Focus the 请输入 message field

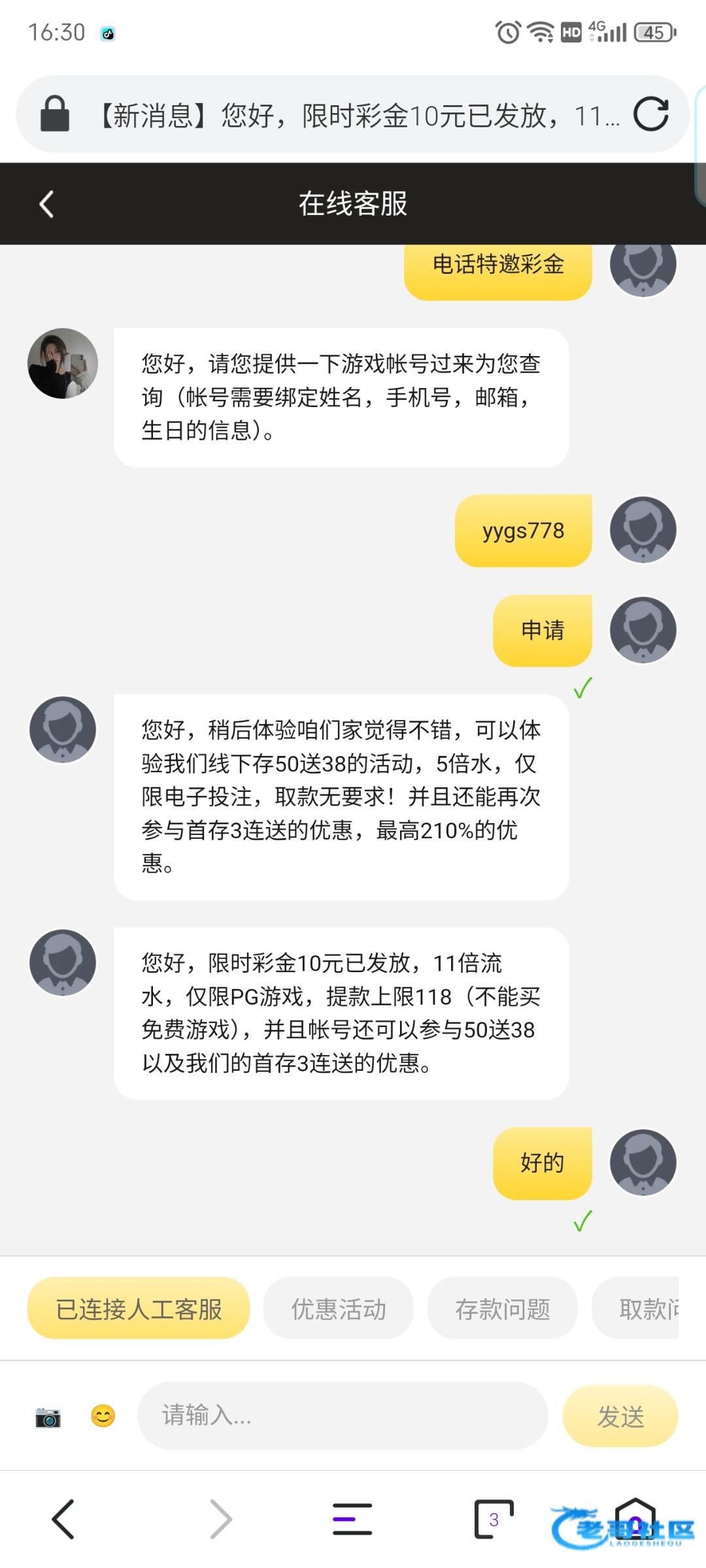[342, 1416]
